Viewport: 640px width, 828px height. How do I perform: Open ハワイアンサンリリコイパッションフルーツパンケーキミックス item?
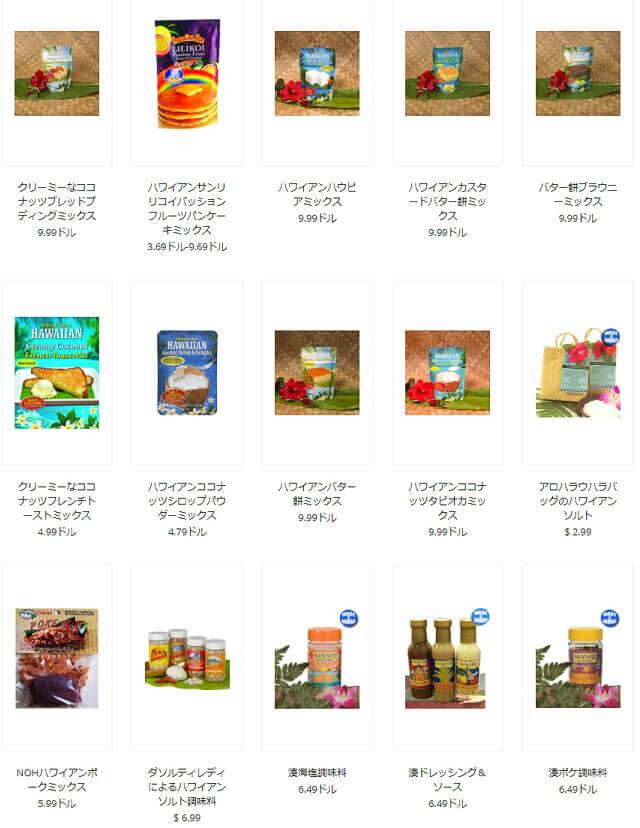pyautogui.click(x=187, y=75)
